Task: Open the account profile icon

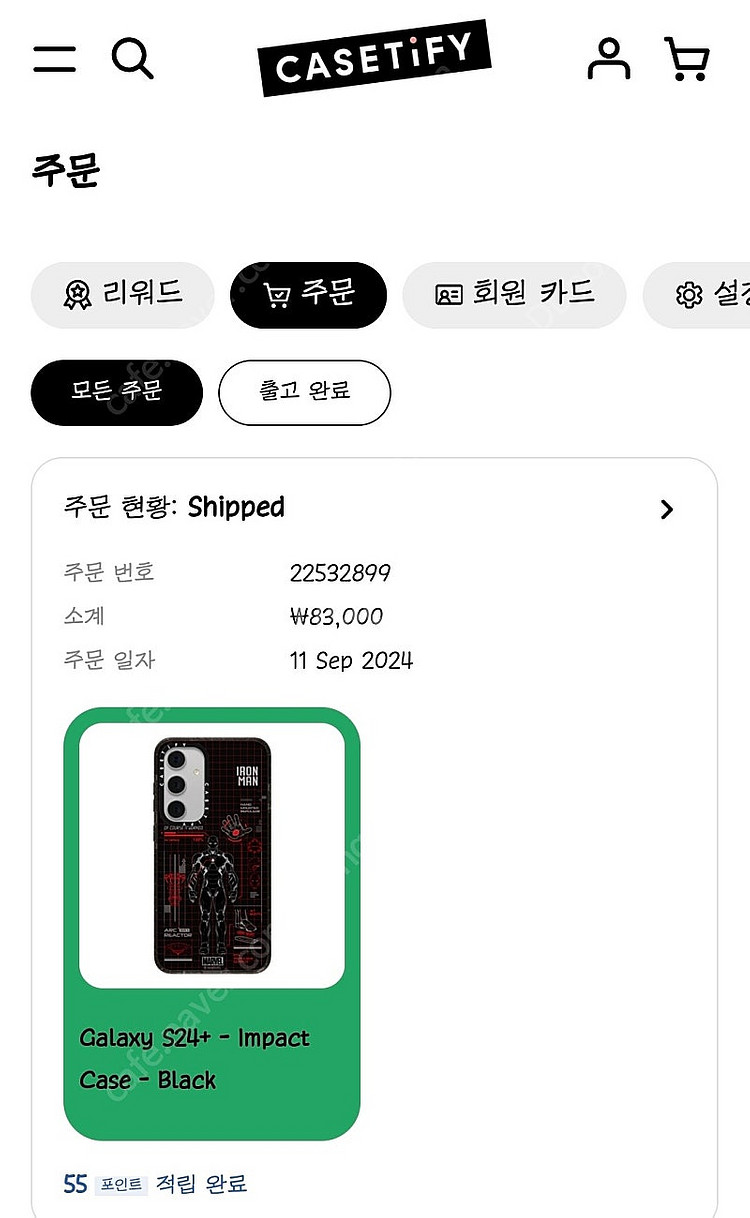Action: coord(609,60)
